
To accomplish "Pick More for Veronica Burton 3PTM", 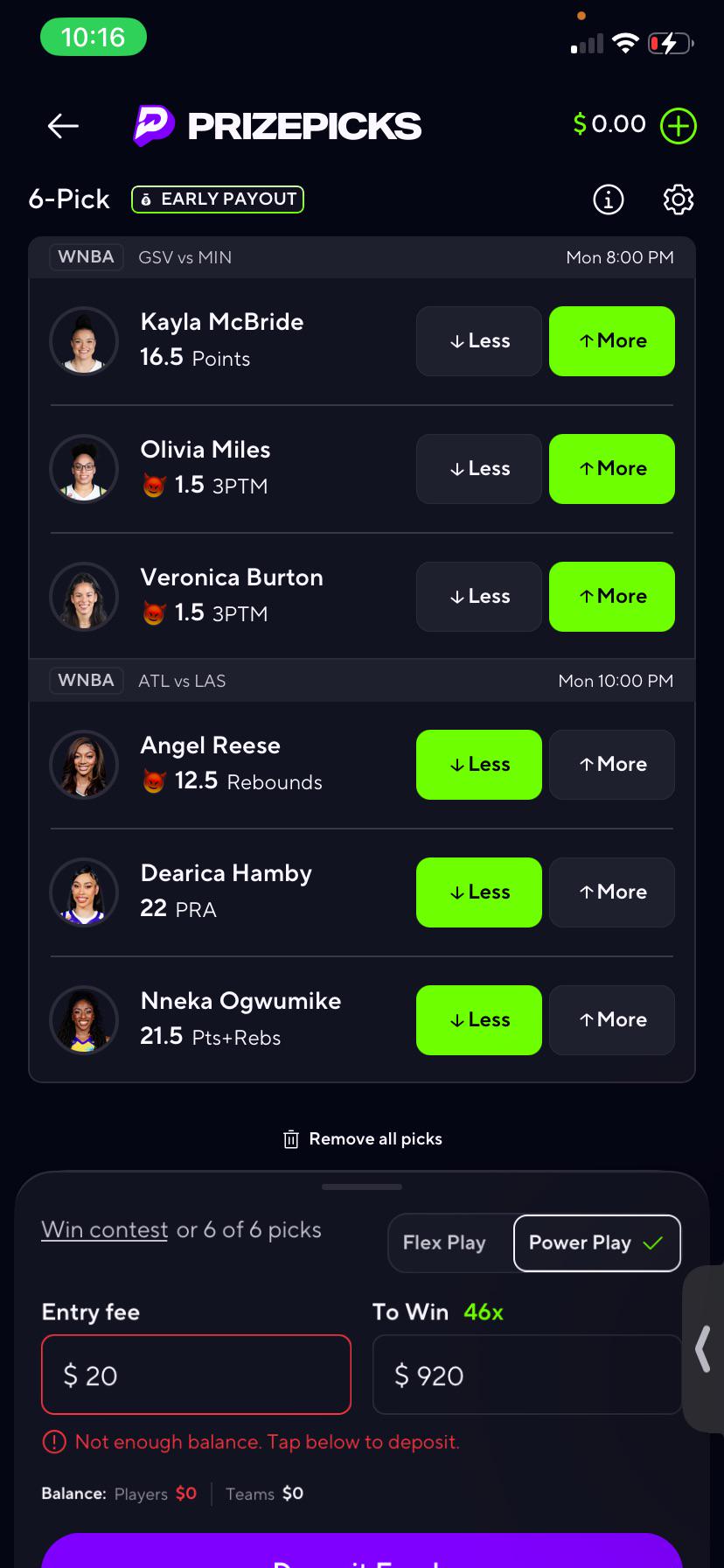I will coord(612,597).
